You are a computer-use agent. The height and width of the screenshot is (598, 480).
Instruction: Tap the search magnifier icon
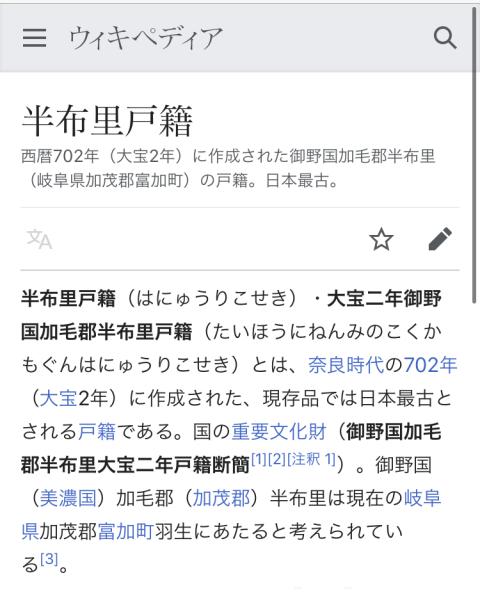pyautogui.click(x=445, y=38)
